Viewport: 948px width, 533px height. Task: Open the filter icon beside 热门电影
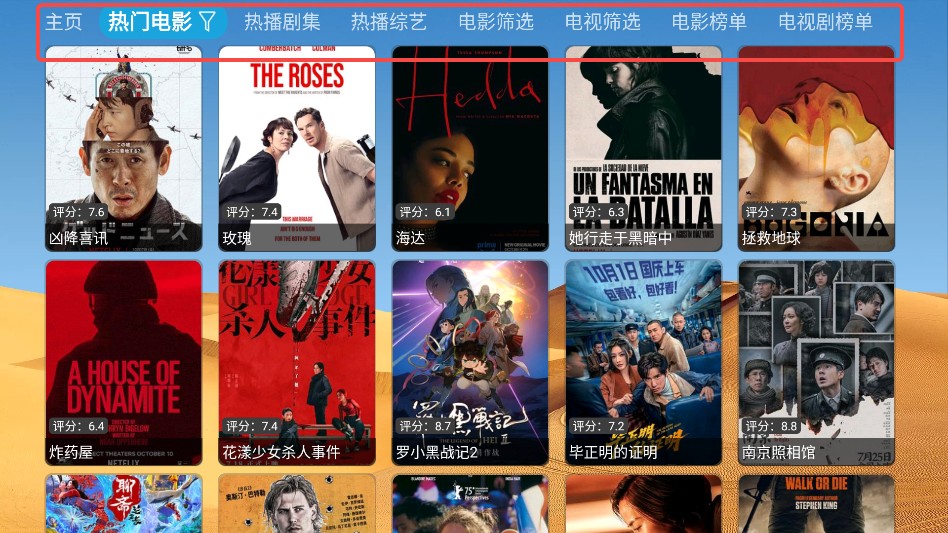click(x=207, y=22)
